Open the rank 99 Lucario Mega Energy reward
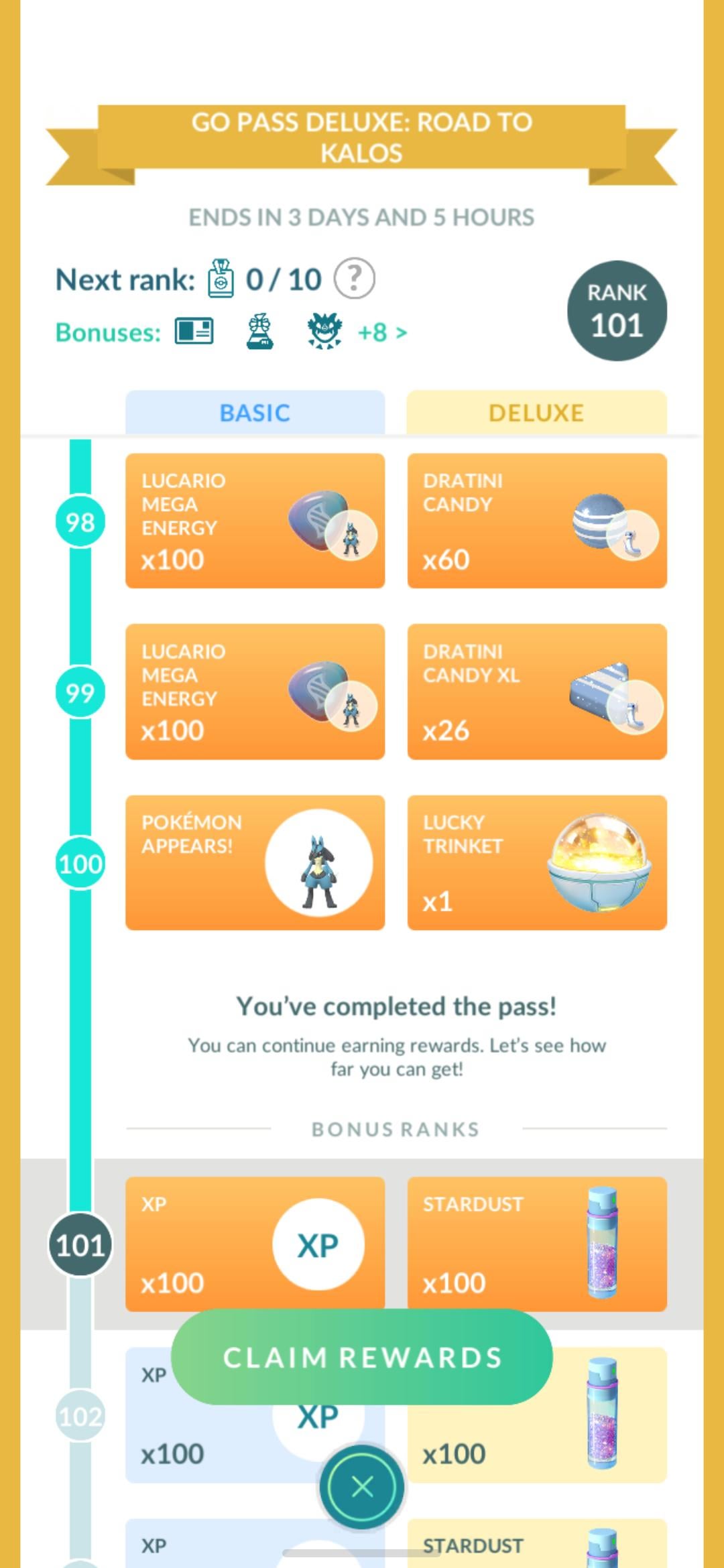 click(x=255, y=692)
